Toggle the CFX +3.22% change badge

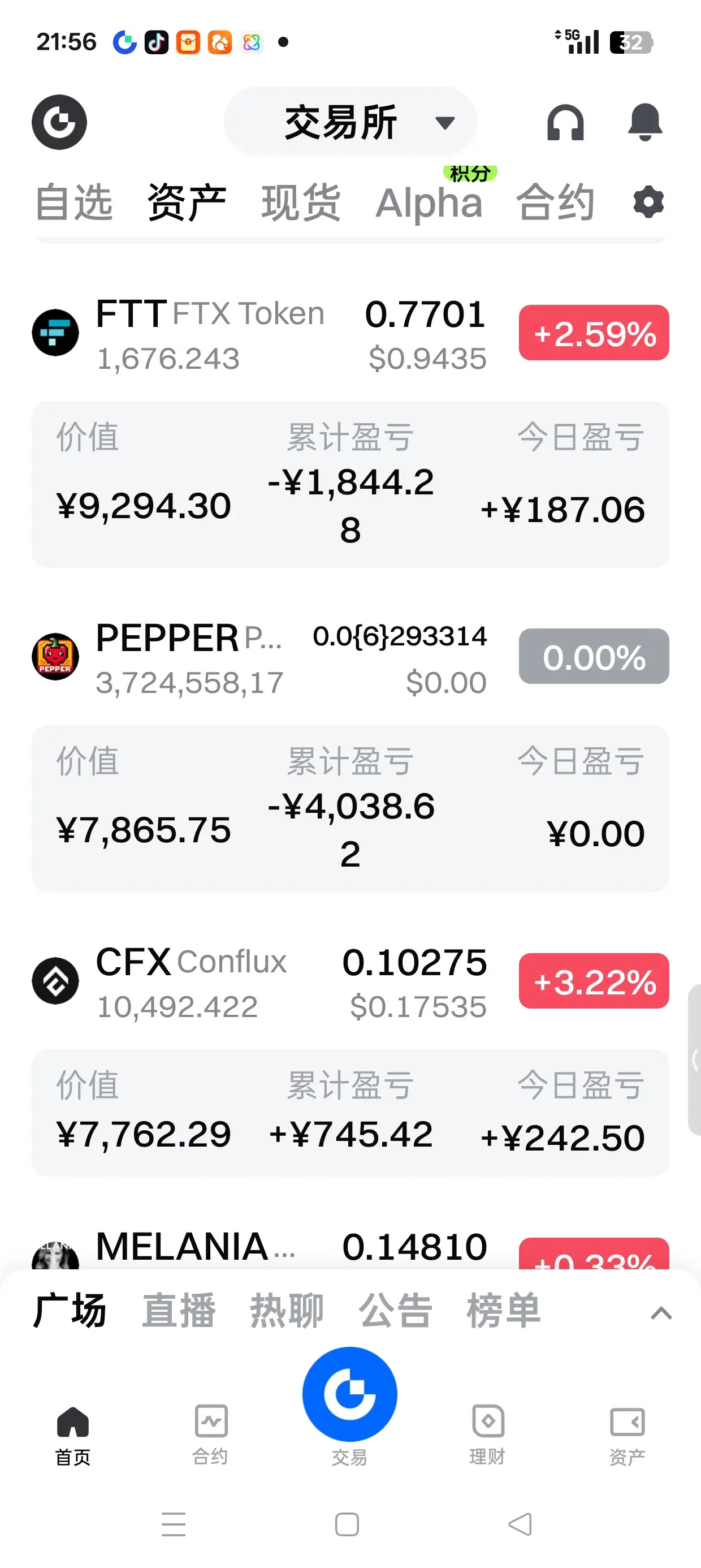click(593, 981)
